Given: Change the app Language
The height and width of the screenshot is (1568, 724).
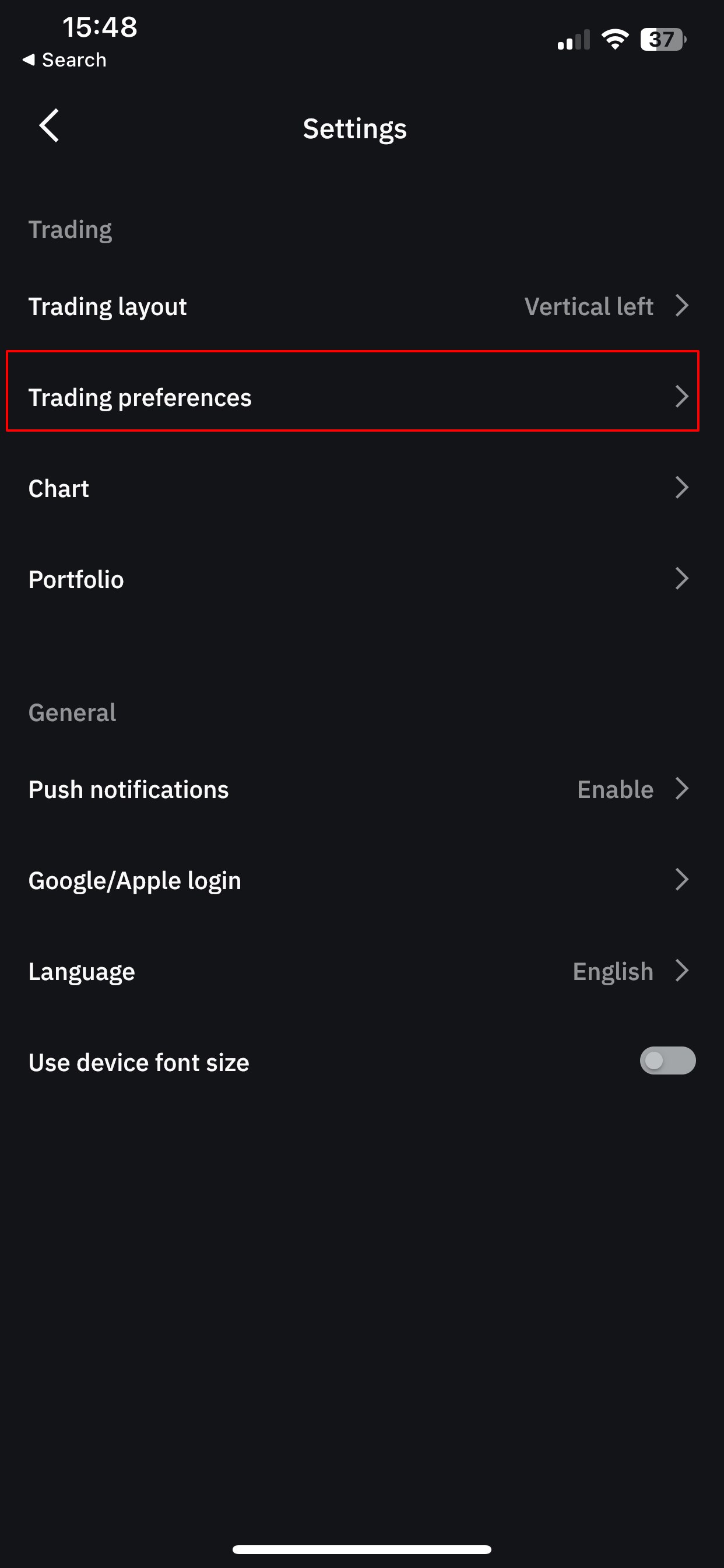Looking at the screenshot, I should pyautogui.click(x=362, y=971).
